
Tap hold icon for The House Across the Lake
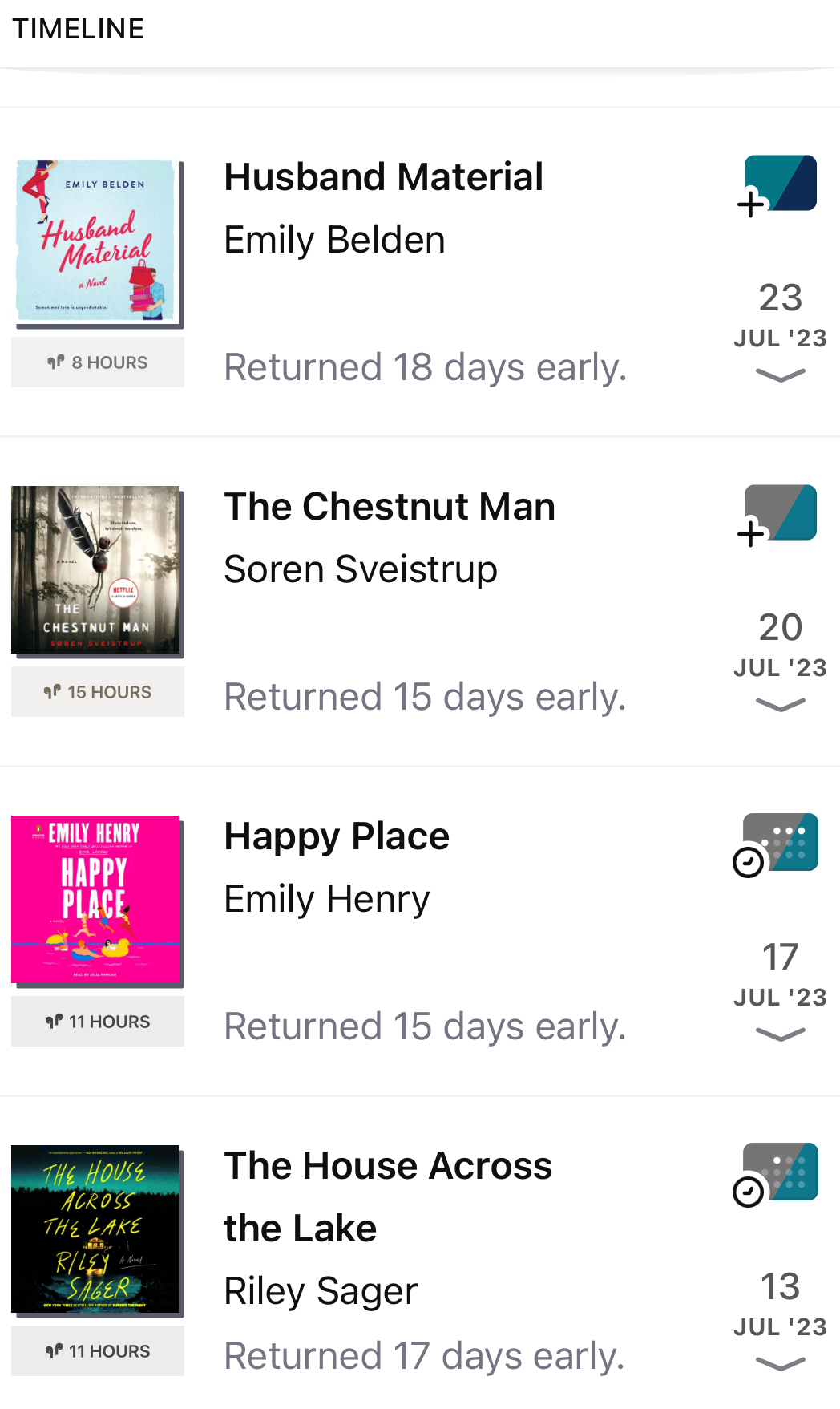coord(777,1174)
